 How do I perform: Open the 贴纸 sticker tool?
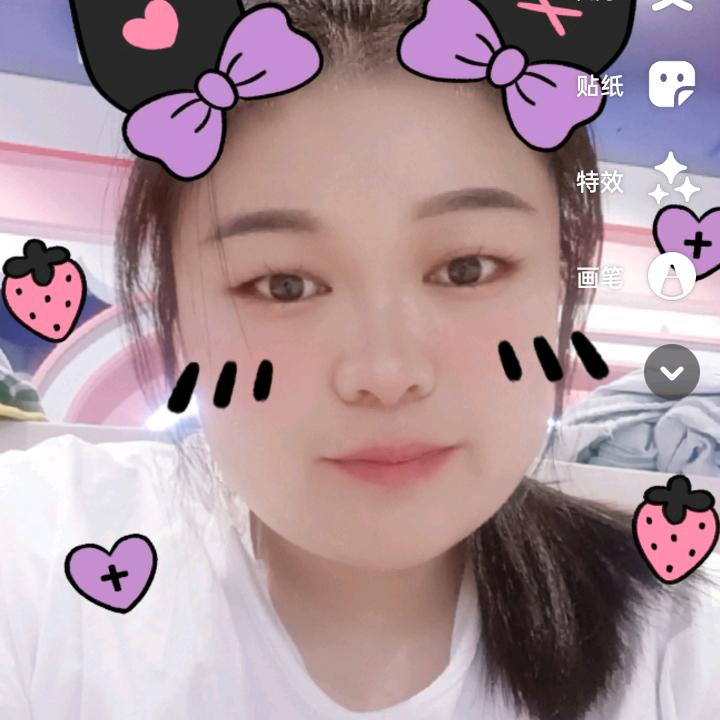pos(671,84)
